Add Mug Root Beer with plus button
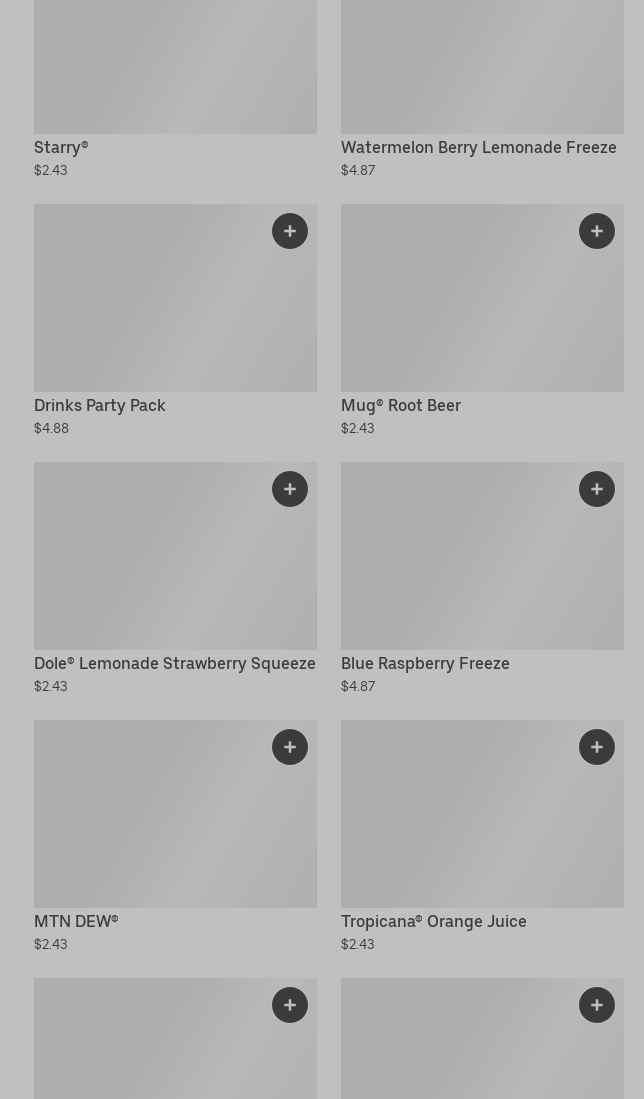Image resolution: width=644 pixels, height=1099 pixels. [596, 231]
